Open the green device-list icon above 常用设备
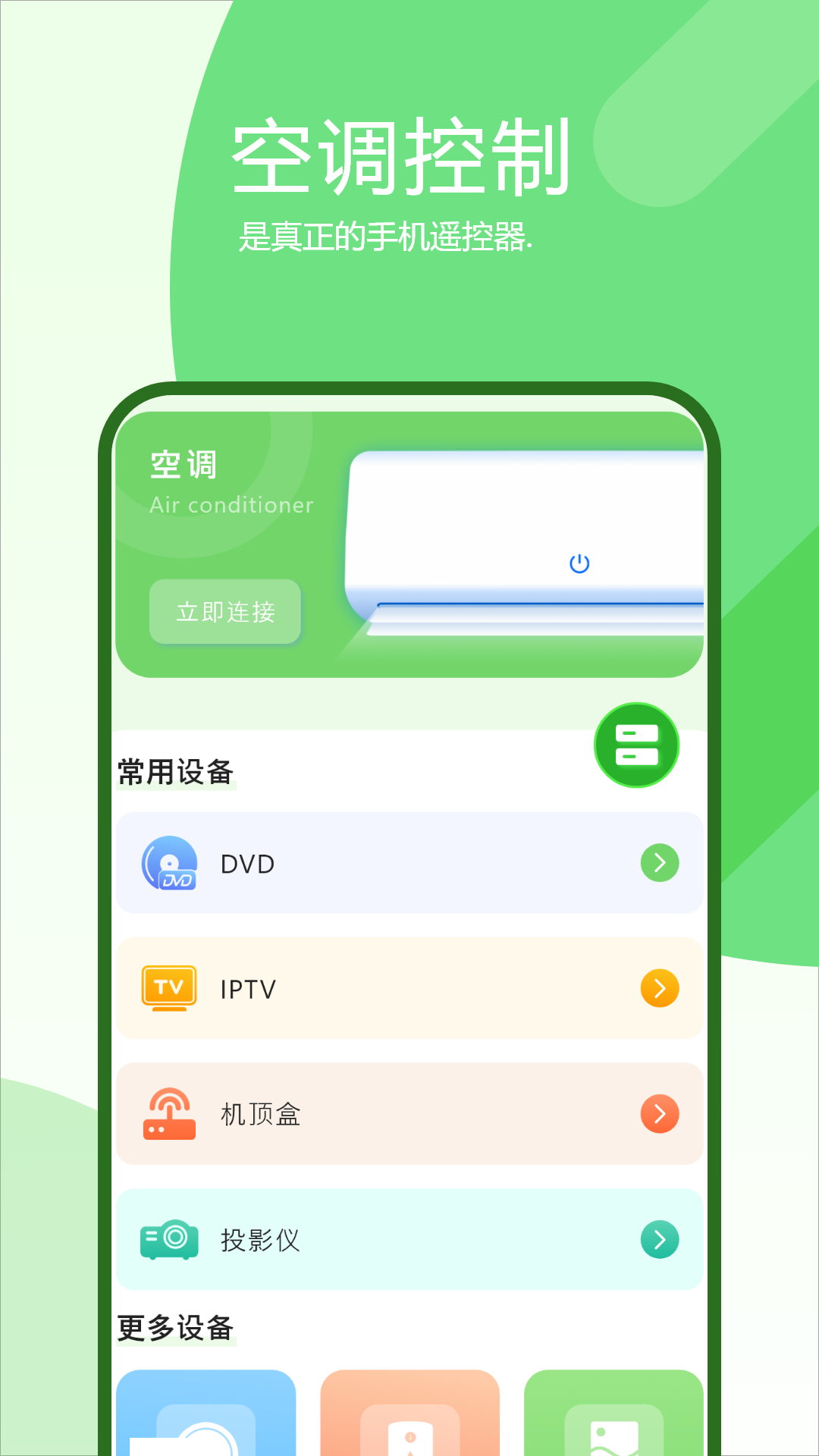 pos(637,745)
